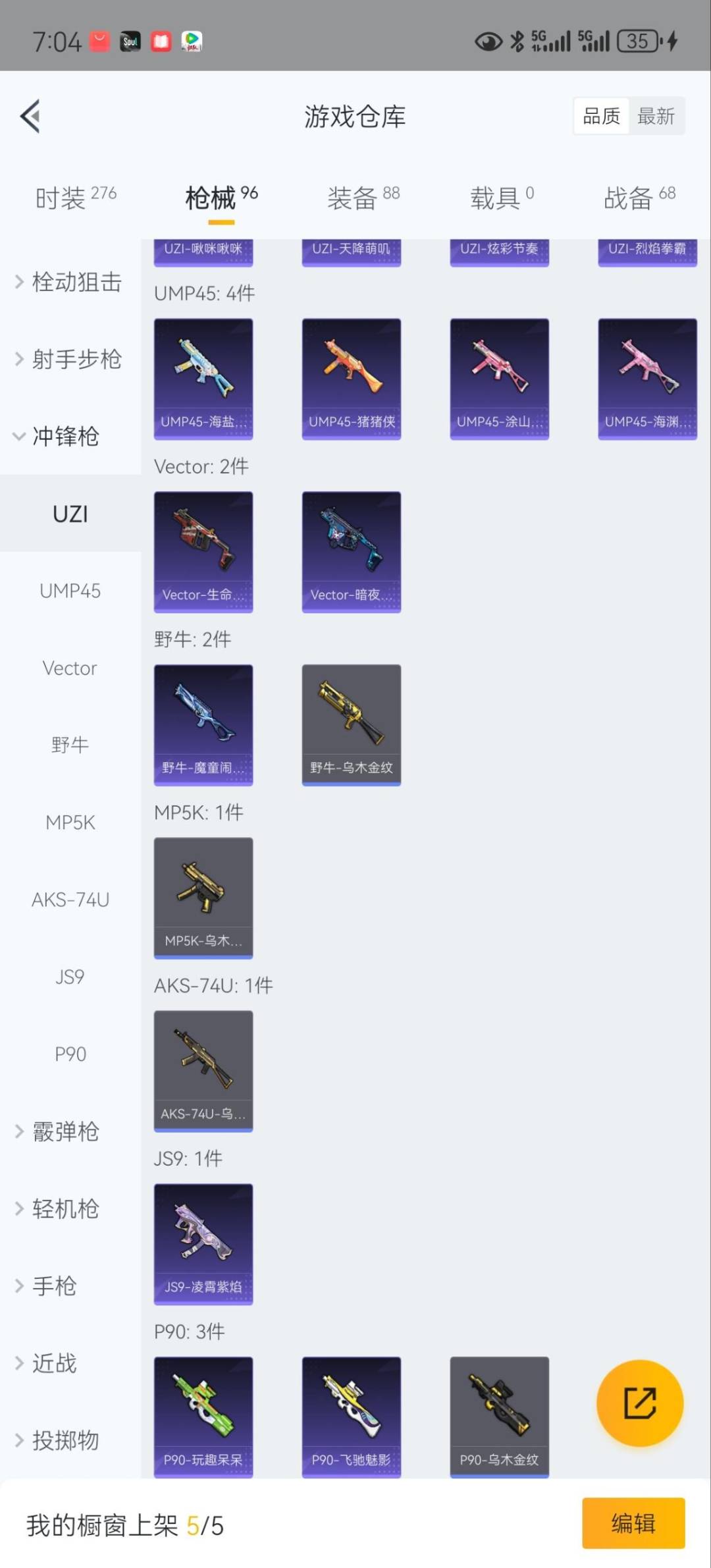Jump to P90 in the sidebar

70,1054
